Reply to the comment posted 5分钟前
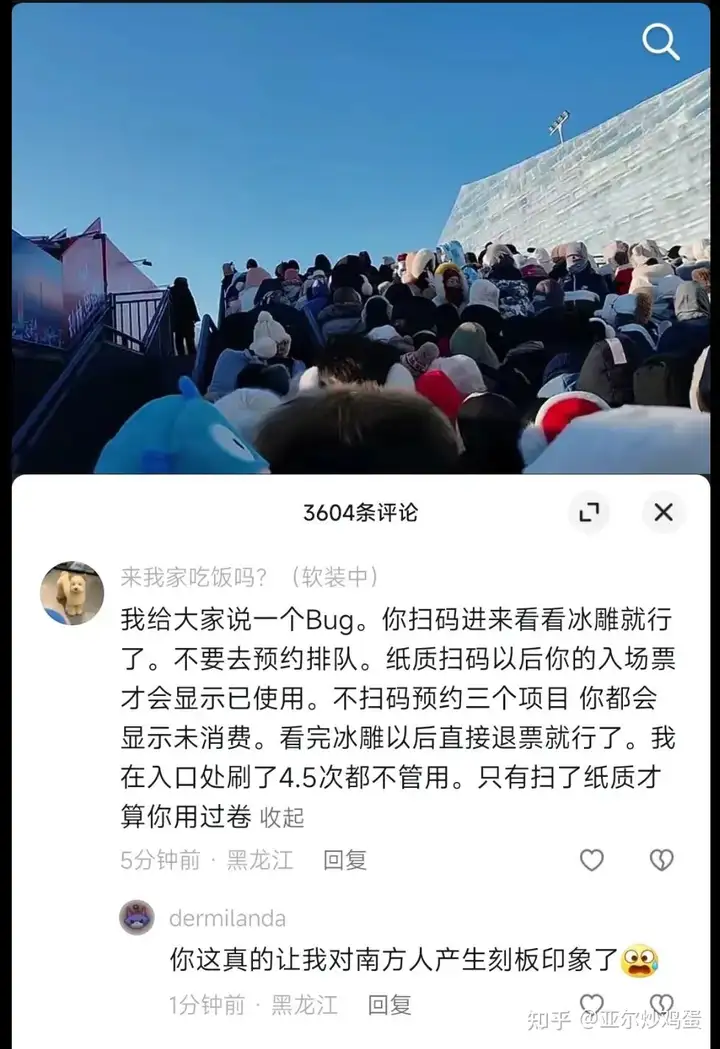The height and width of the screenshot is (1049, 720). (345, 860)
